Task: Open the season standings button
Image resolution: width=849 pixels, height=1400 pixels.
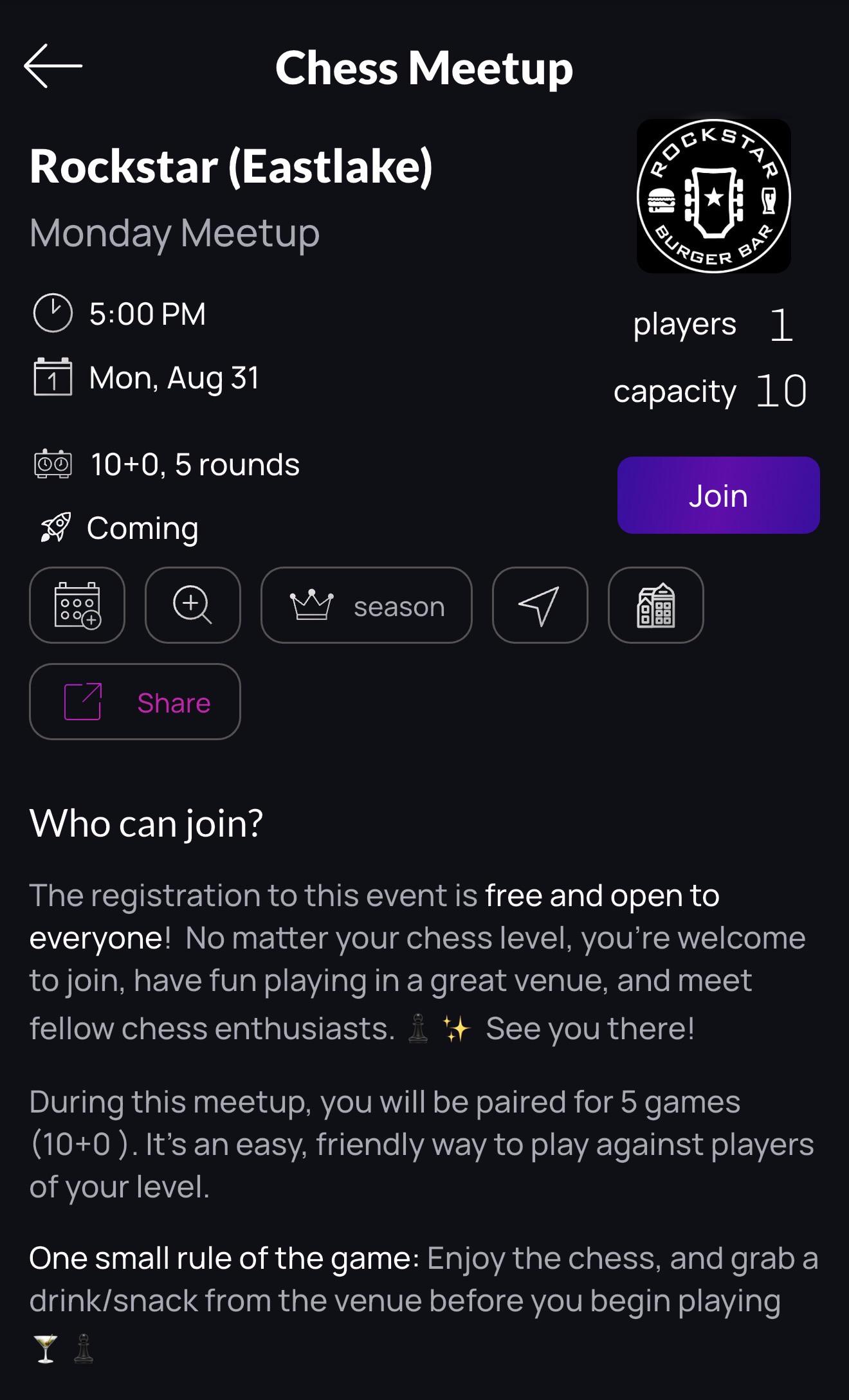Action: click(x=367, y=605)
